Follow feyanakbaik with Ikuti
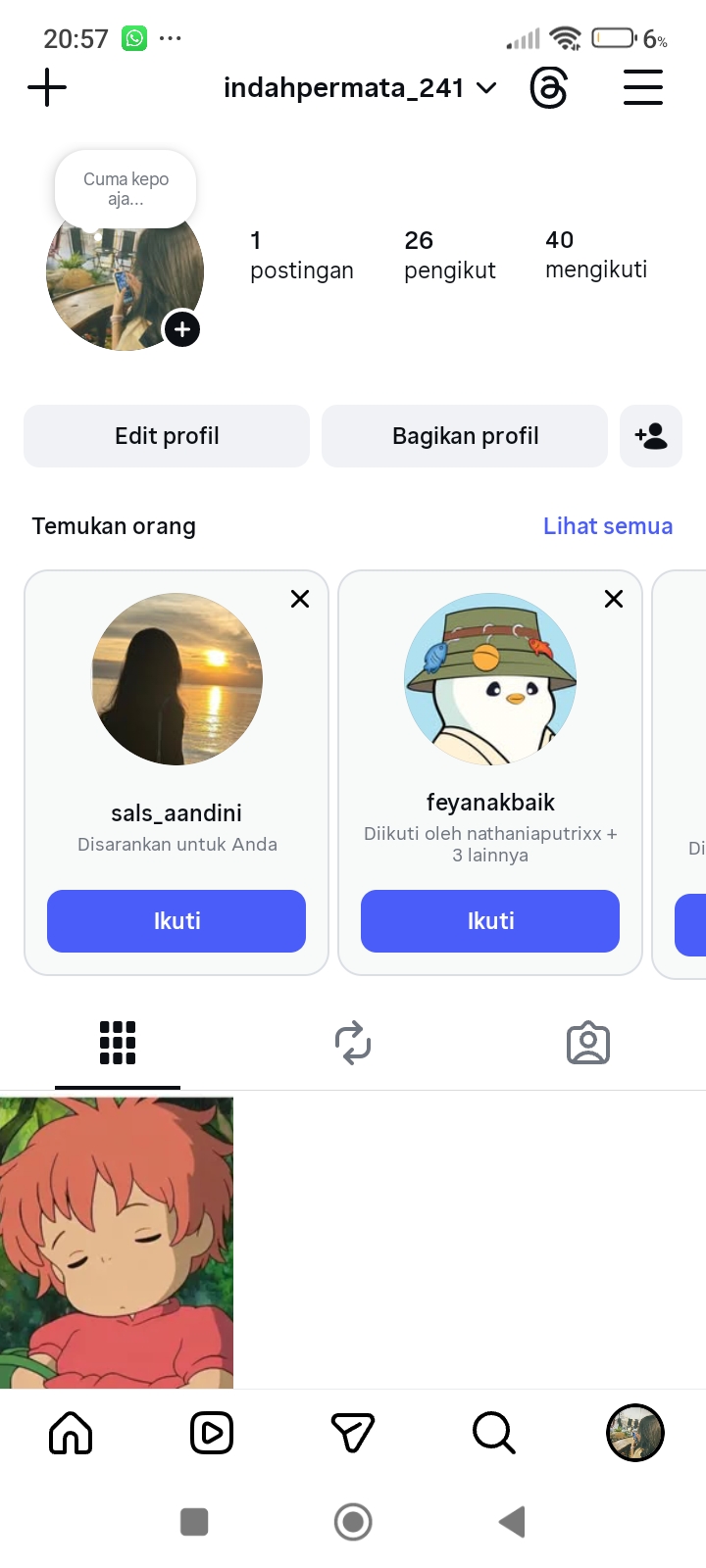The image size is (706, 1568). [x=490, y=921]
